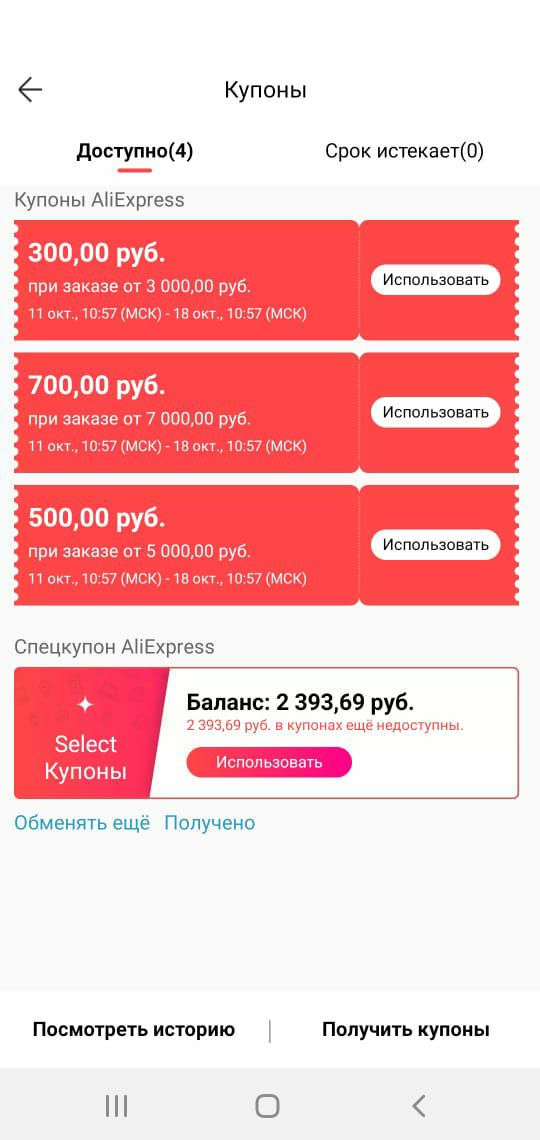
Task: Go back using the top arrow
Action: [x=31, y=90]
